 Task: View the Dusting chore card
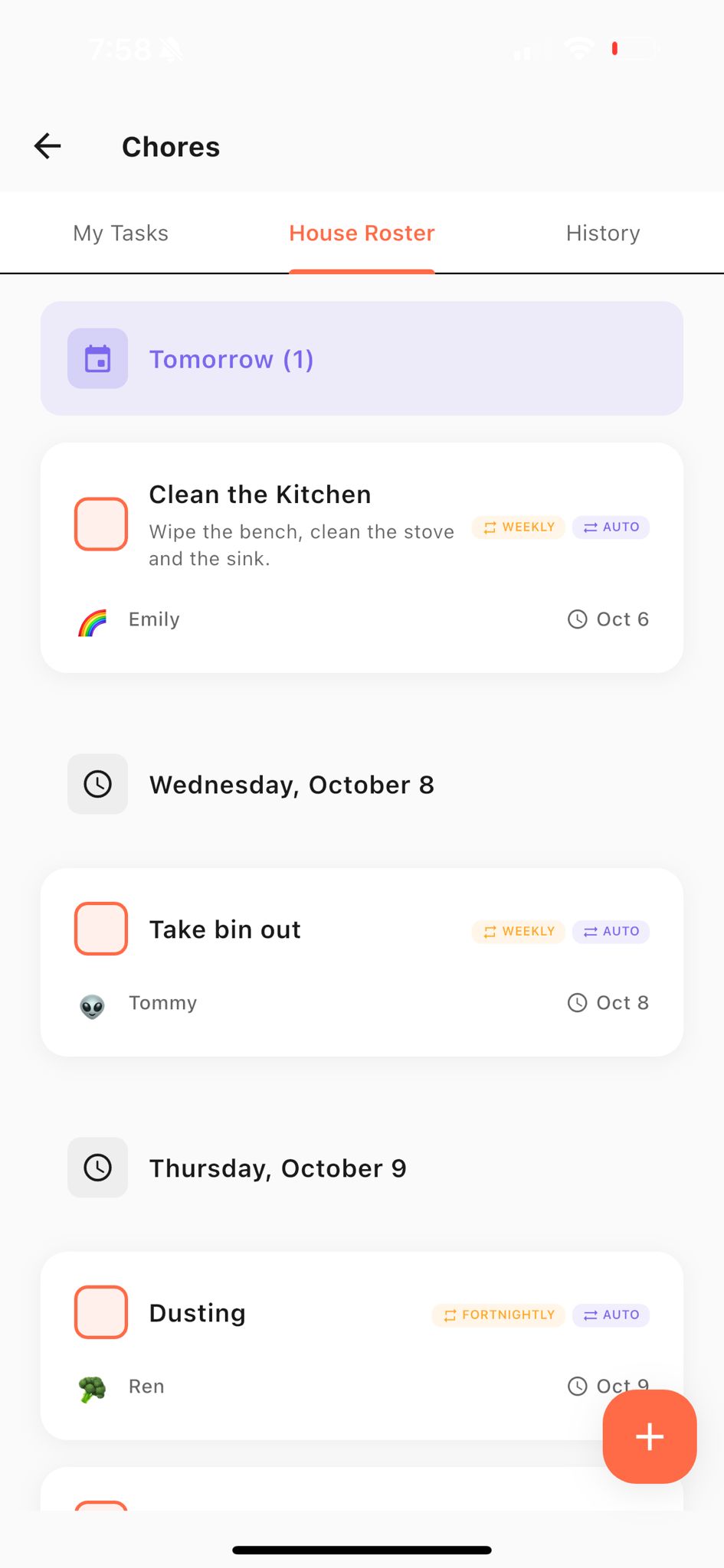pyautogui.click(x=362, y=1346)
